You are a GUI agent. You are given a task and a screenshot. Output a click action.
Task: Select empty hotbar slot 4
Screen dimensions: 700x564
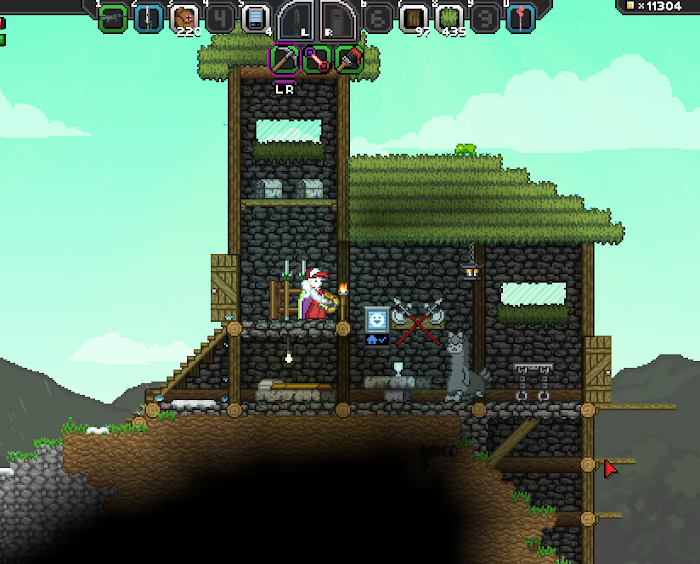point(220,17)
